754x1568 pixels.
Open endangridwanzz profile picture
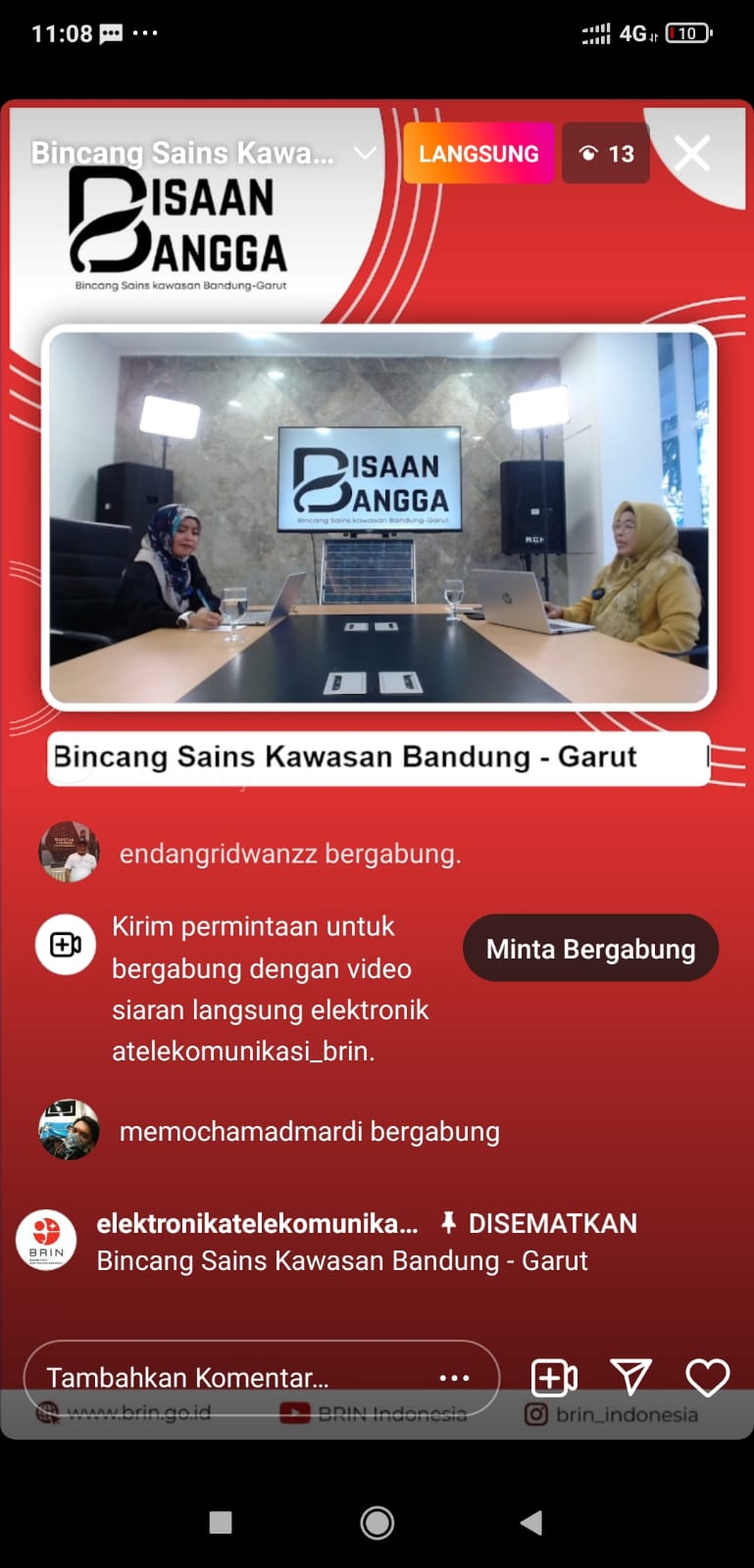(69, 853)
